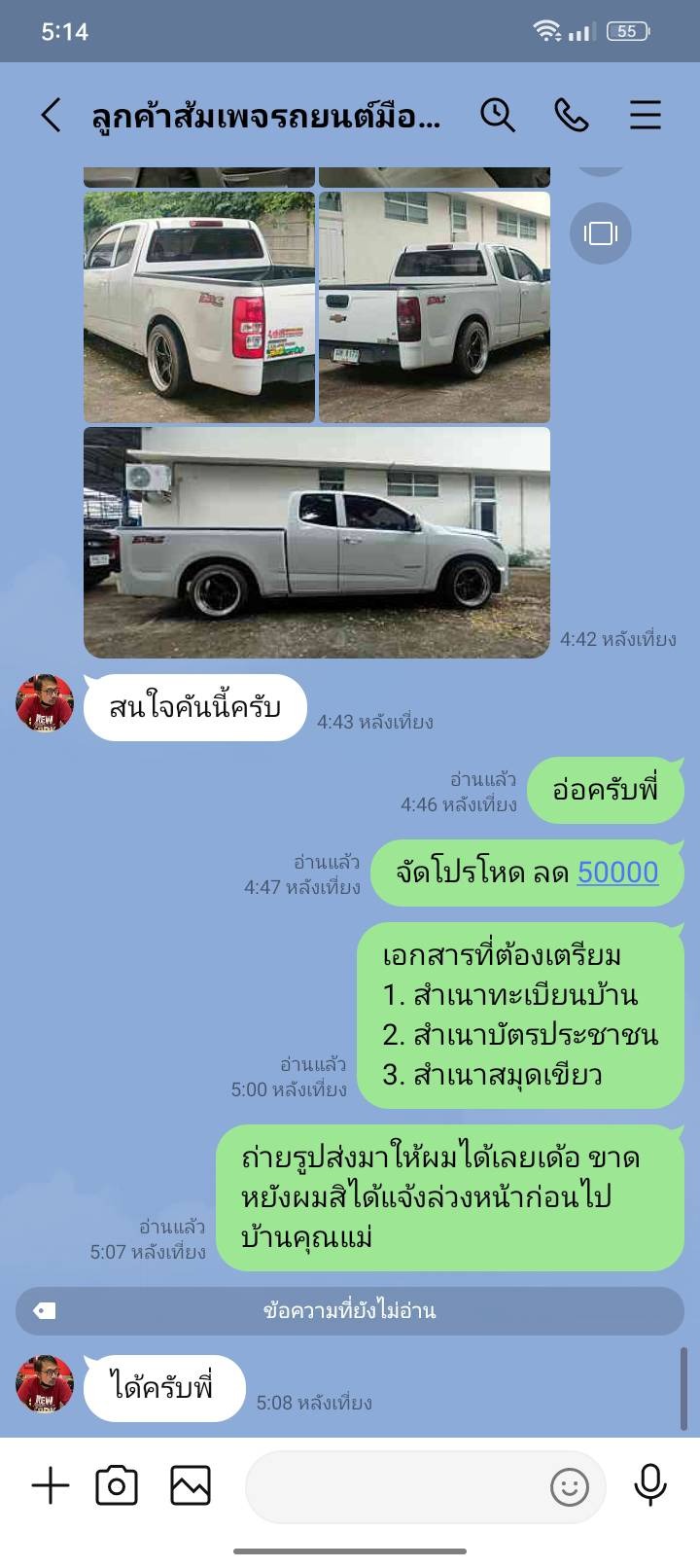This screenshot has width=700, height=1568.
Task: View the album slideshow icon beside photos
Action: tap(601, 233)
